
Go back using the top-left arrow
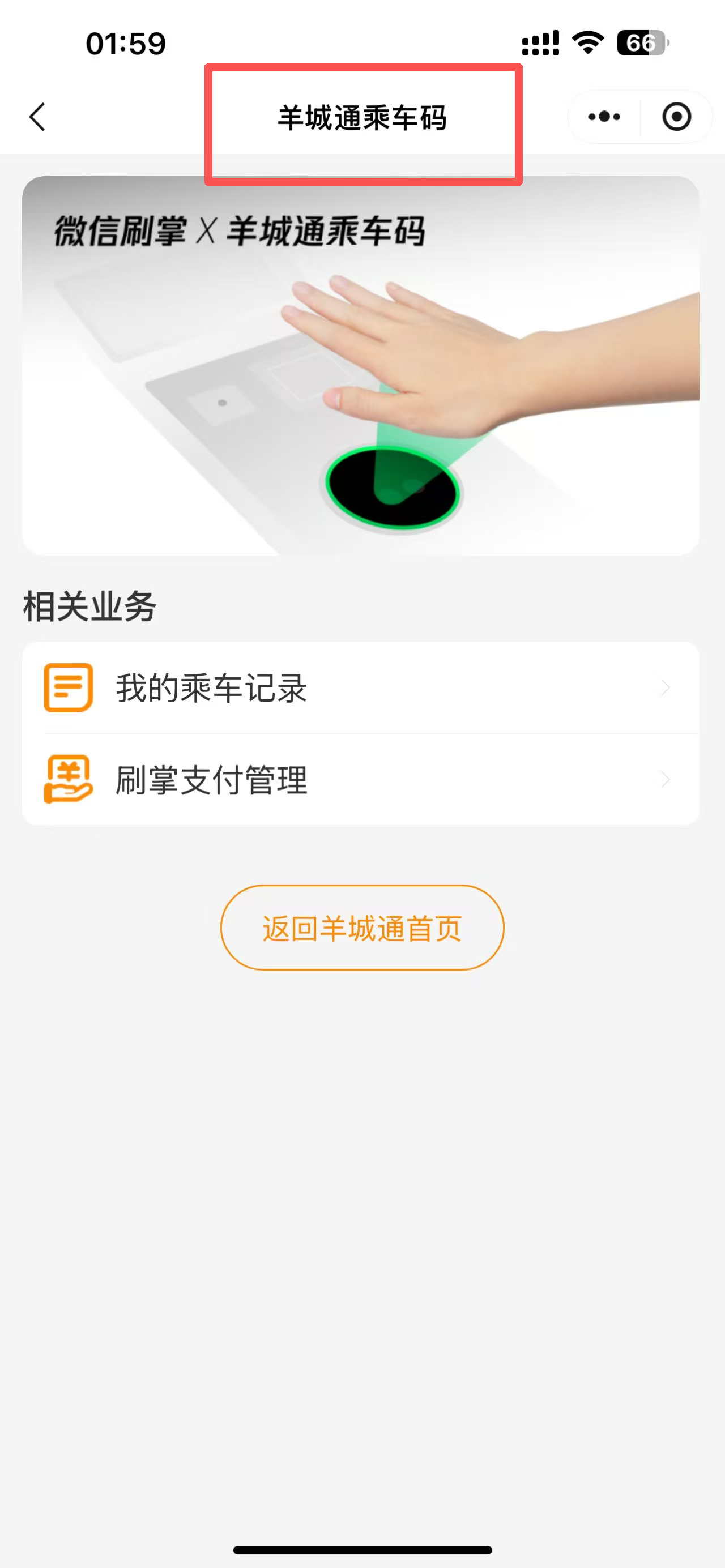click(x=38, y=117)
